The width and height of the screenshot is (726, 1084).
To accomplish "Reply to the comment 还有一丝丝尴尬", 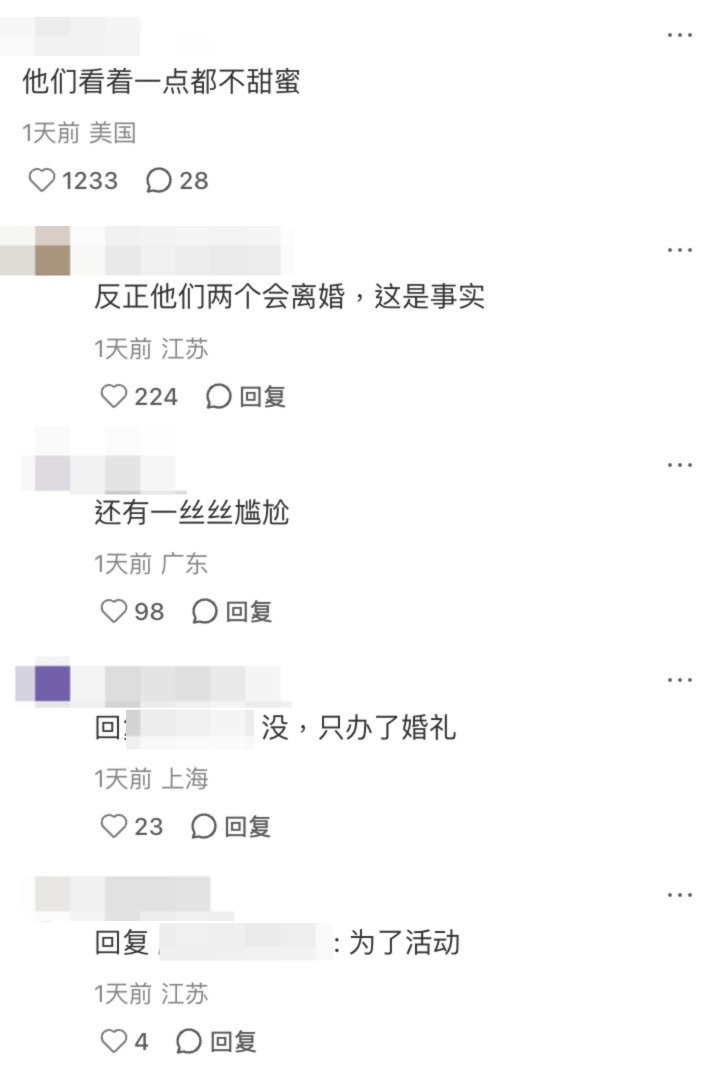I will (x=232, y=611).
